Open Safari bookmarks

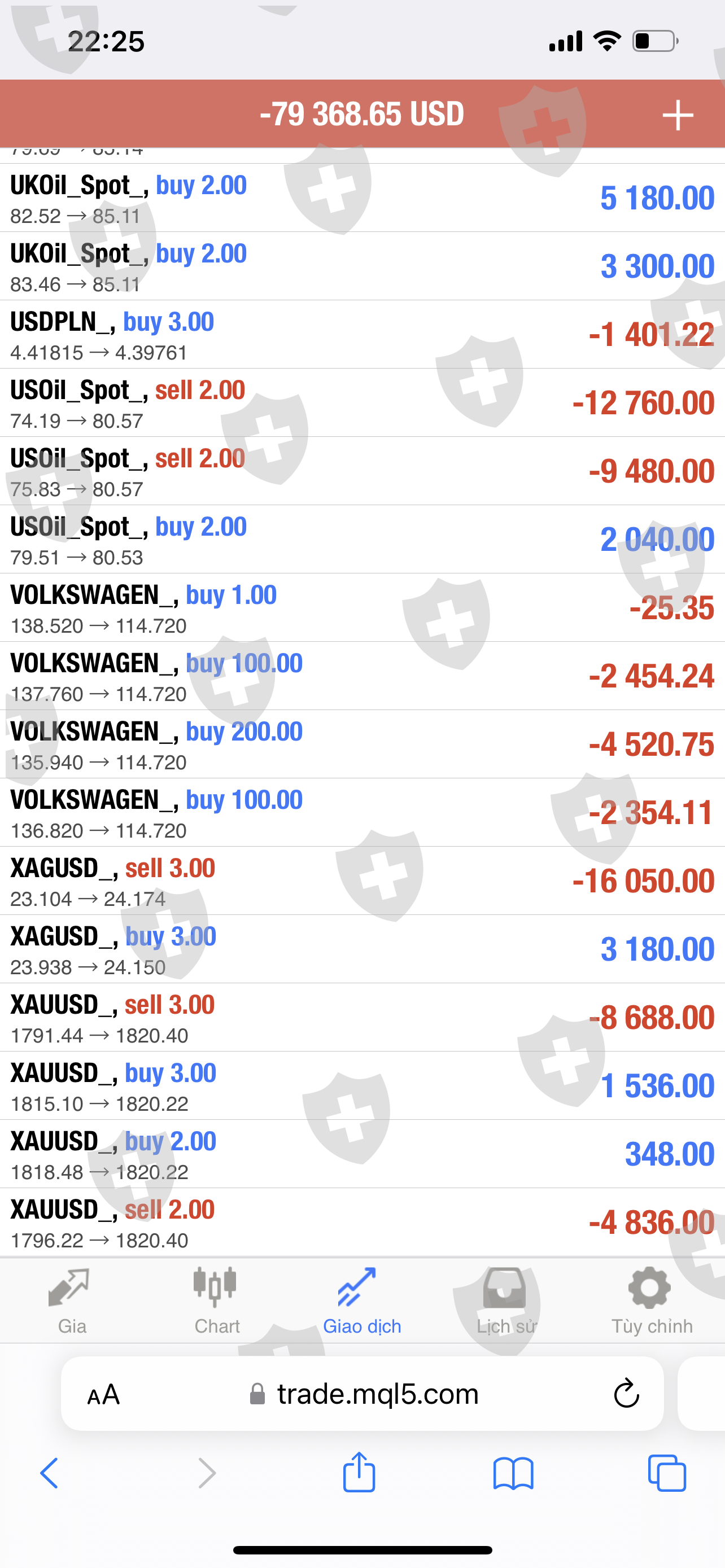[513, 1473]
